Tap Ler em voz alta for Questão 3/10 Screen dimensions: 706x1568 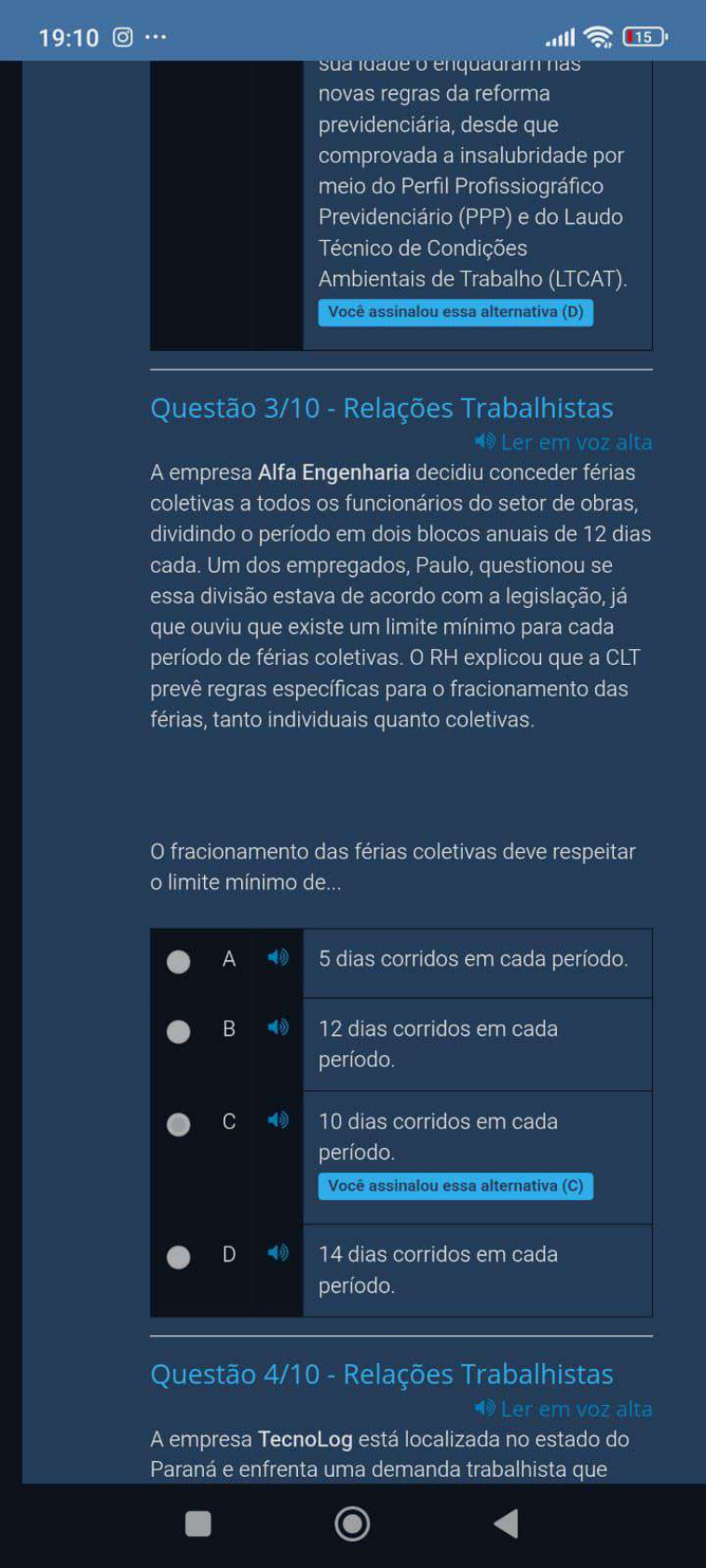click(x=563, y=441)
